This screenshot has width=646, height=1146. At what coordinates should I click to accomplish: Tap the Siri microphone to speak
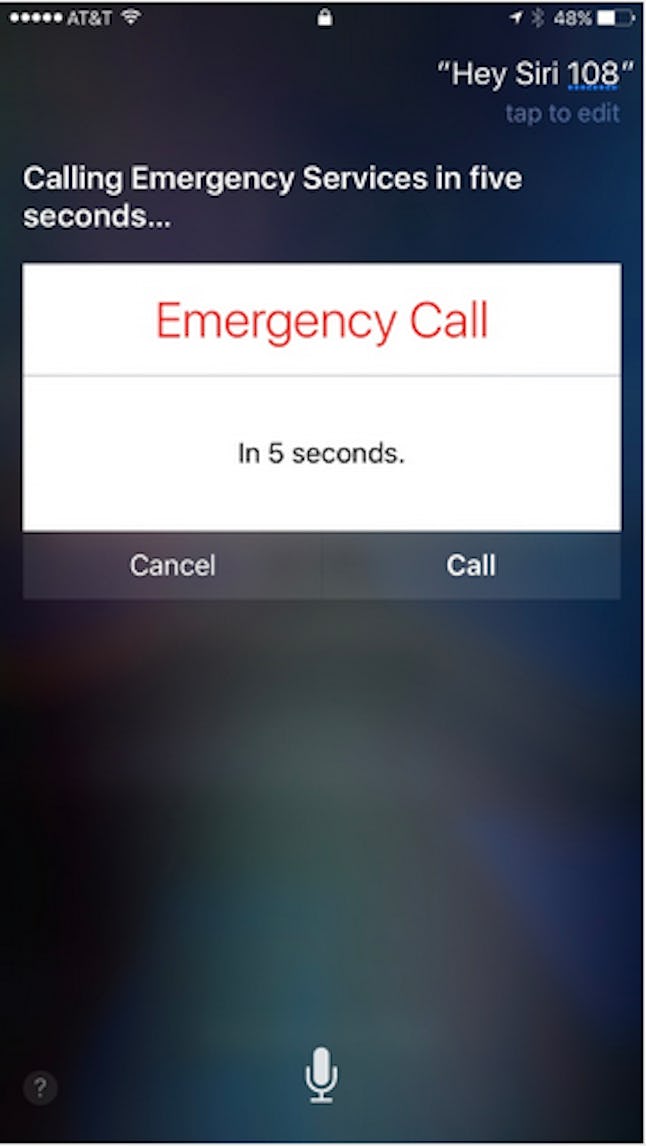(x=321, y=1075)
